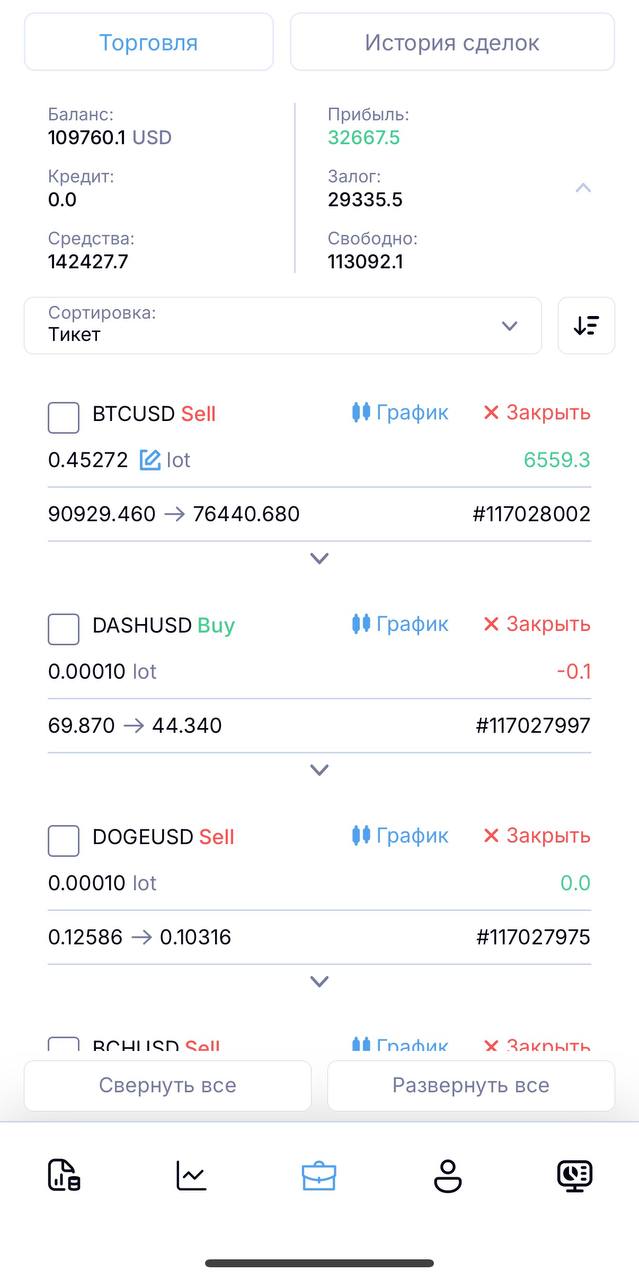Image resolution: width=639 pixels, height=1280 pixels.
Task: Check the BTCUSD Sell position checkbox
Action: 64,417
